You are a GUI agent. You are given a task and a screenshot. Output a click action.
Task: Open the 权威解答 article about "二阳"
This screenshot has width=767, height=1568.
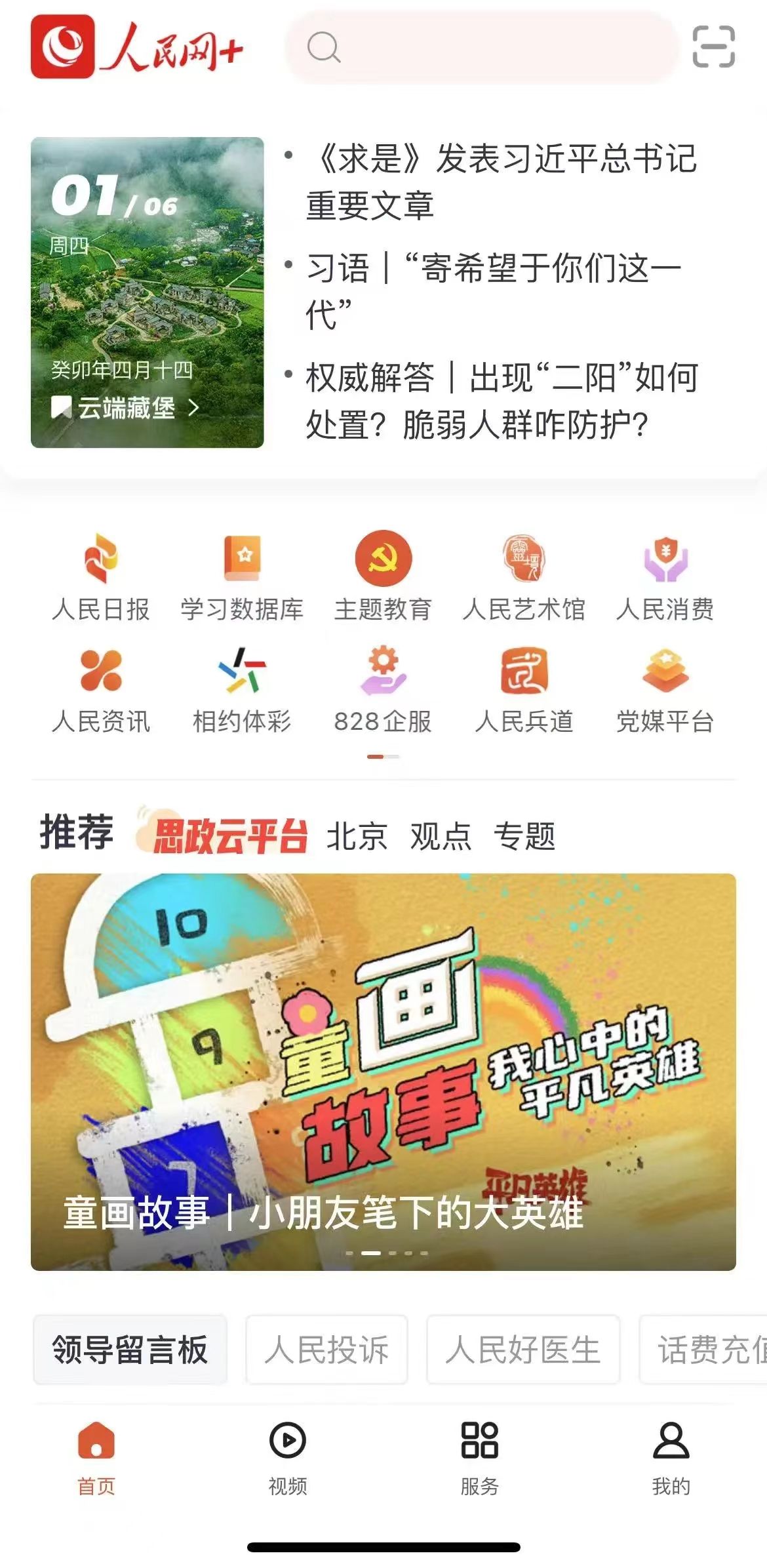(x=501, y=401)
